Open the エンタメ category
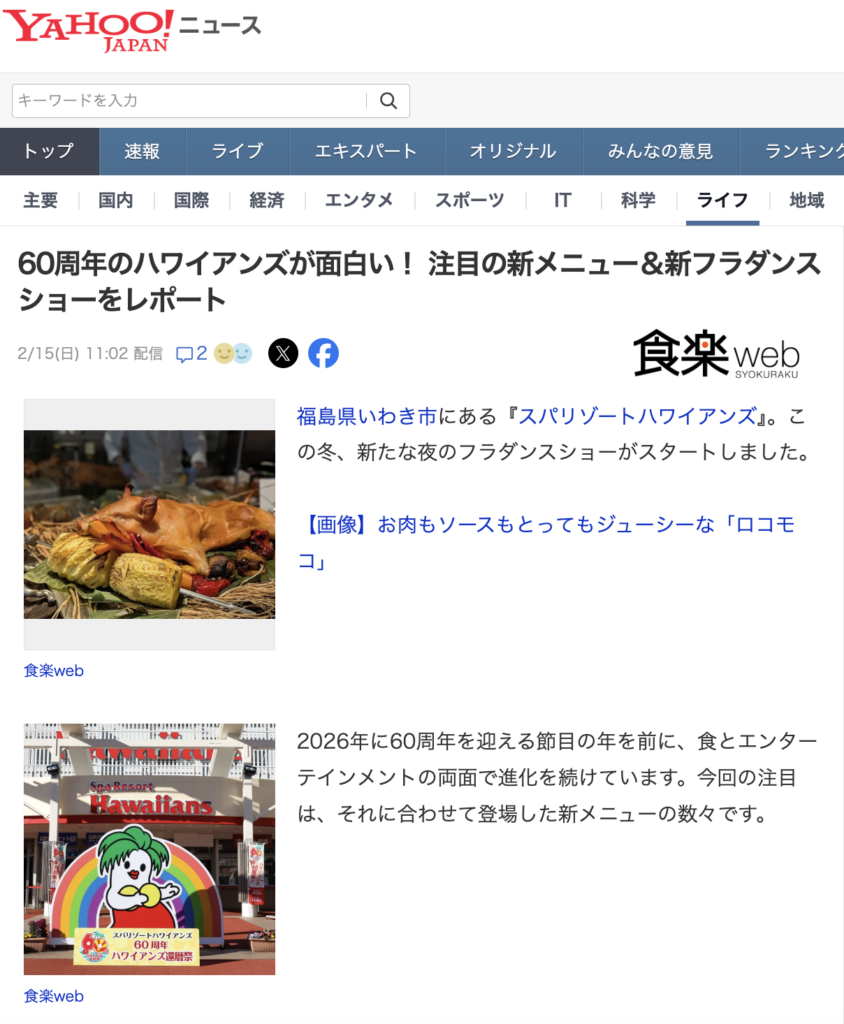Image resolution: width=844 pixels, height=1024 pixels. click(359, 200)
